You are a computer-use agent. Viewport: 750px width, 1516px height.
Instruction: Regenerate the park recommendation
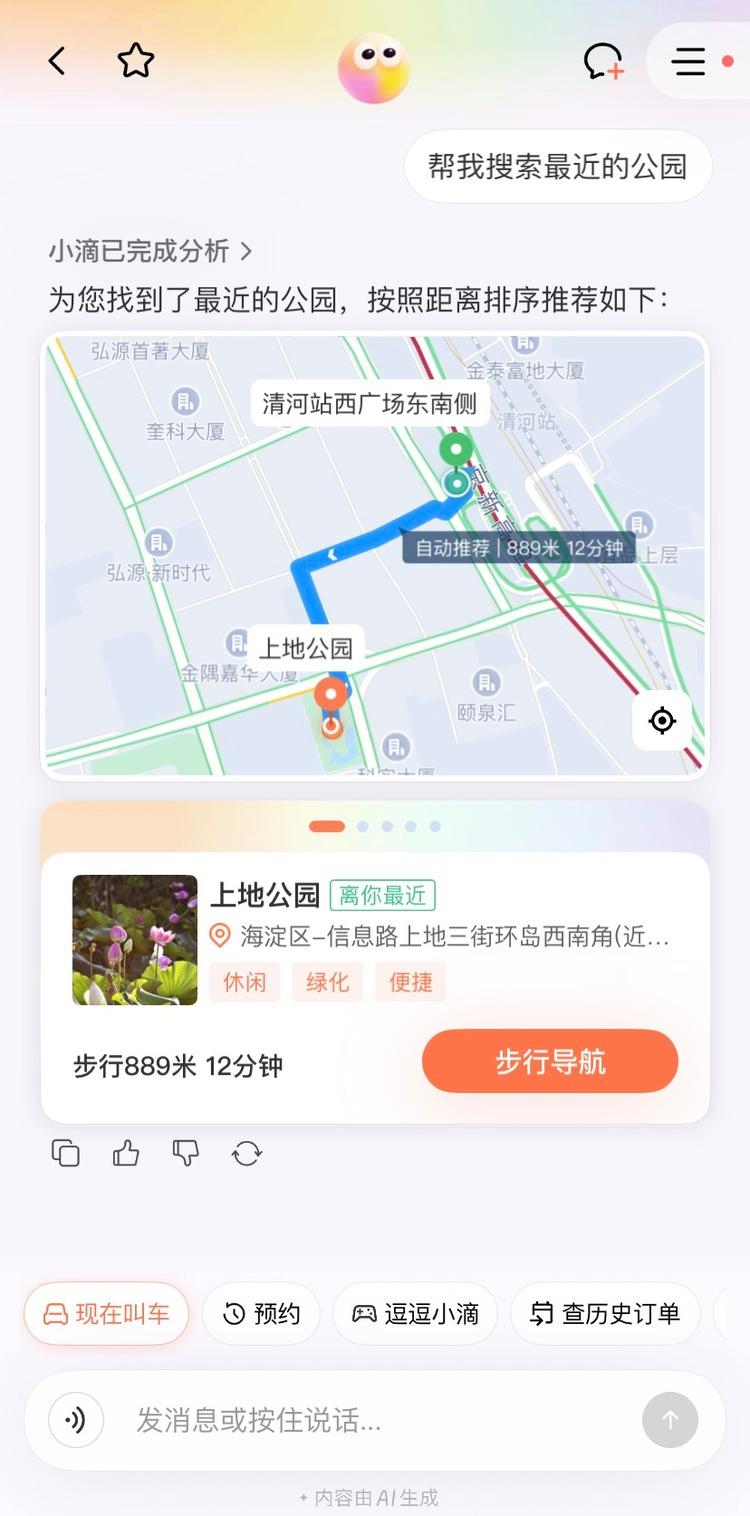246,1152
